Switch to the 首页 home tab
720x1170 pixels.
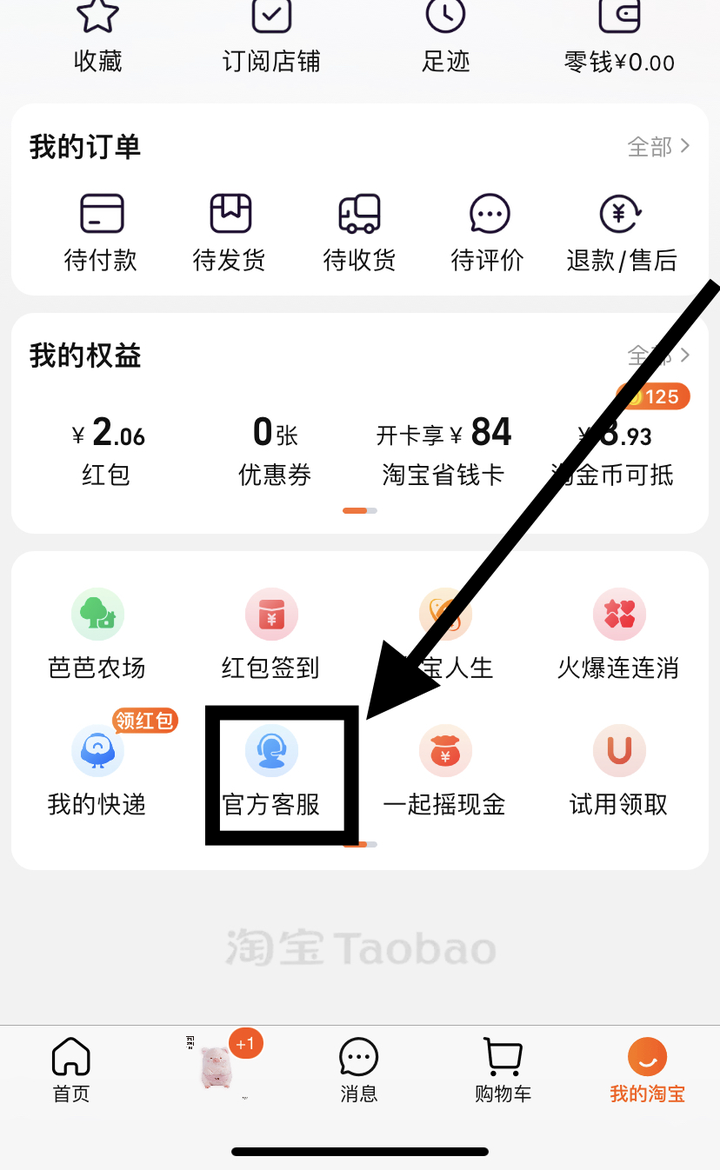point(71,1069)
